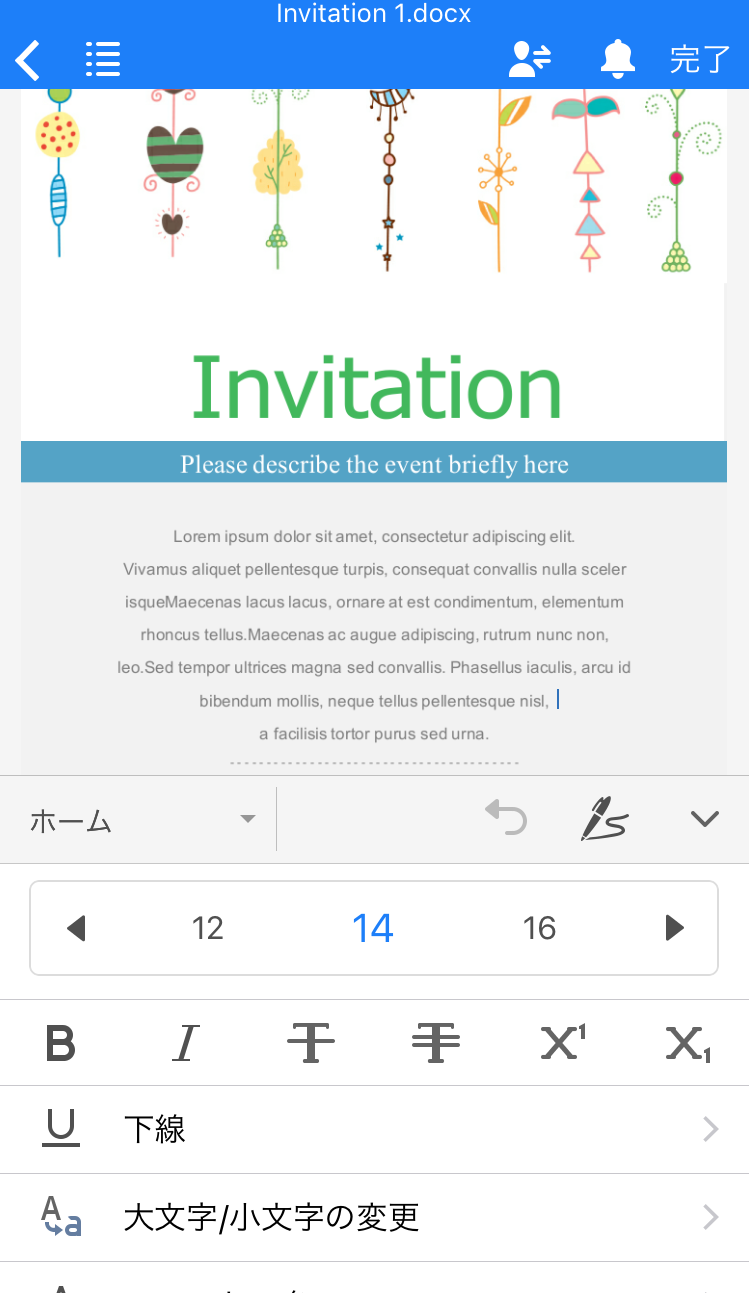Image resolution: width=749 pixels, height=1295 pixels.
Task: Apply double strikethrough to text
Action: (436, 1044)
